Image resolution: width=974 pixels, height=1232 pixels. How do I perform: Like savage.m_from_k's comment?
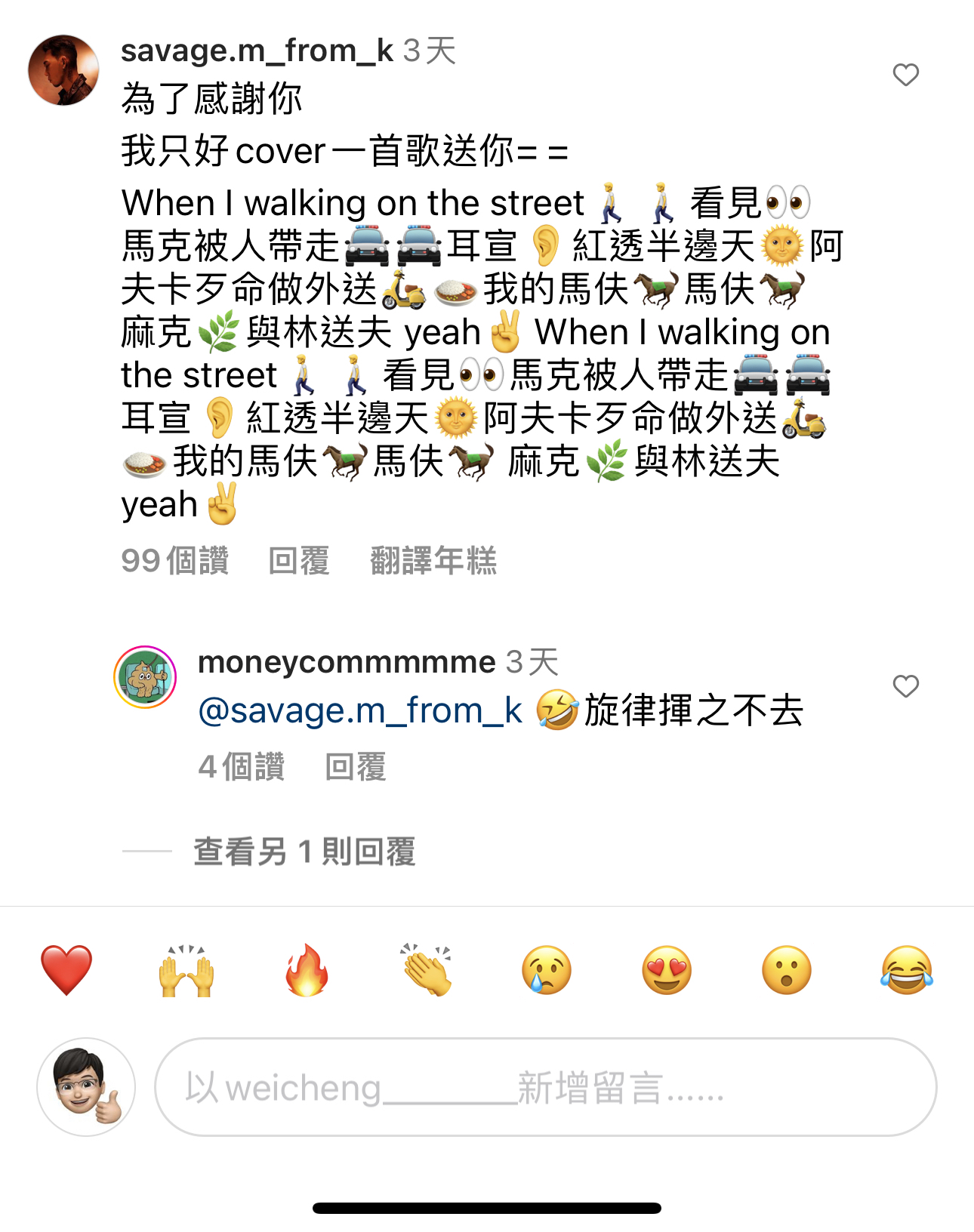click(x=905, y=75)
